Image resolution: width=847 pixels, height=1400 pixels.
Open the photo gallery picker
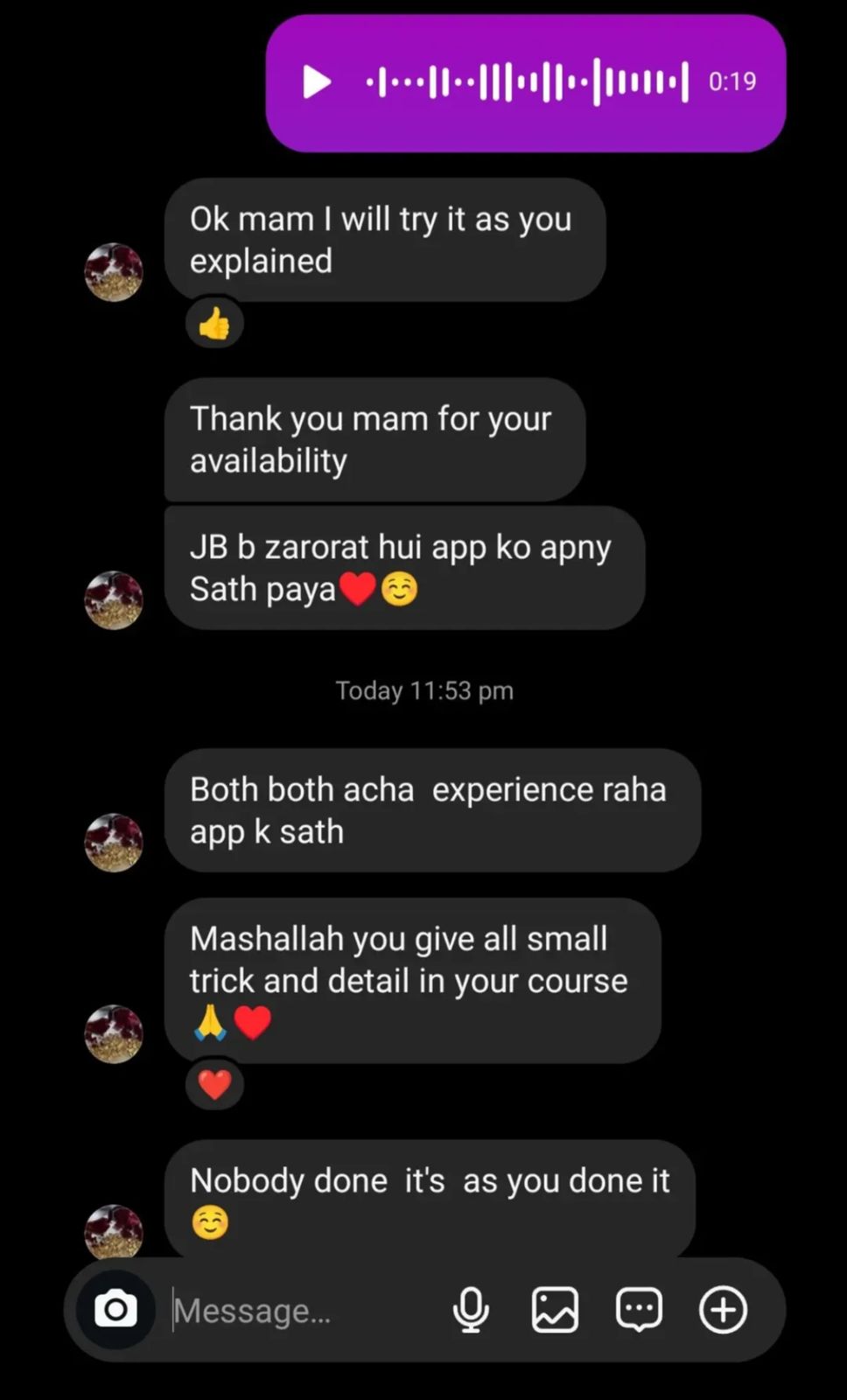(x=555, y=1310)
